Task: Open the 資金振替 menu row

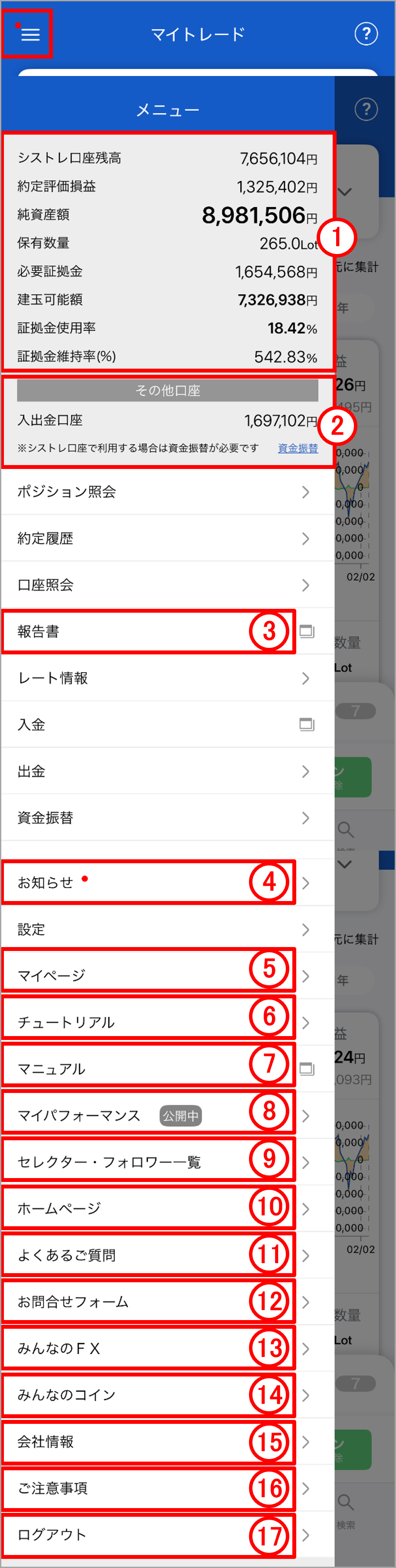Action: point(164,818)
